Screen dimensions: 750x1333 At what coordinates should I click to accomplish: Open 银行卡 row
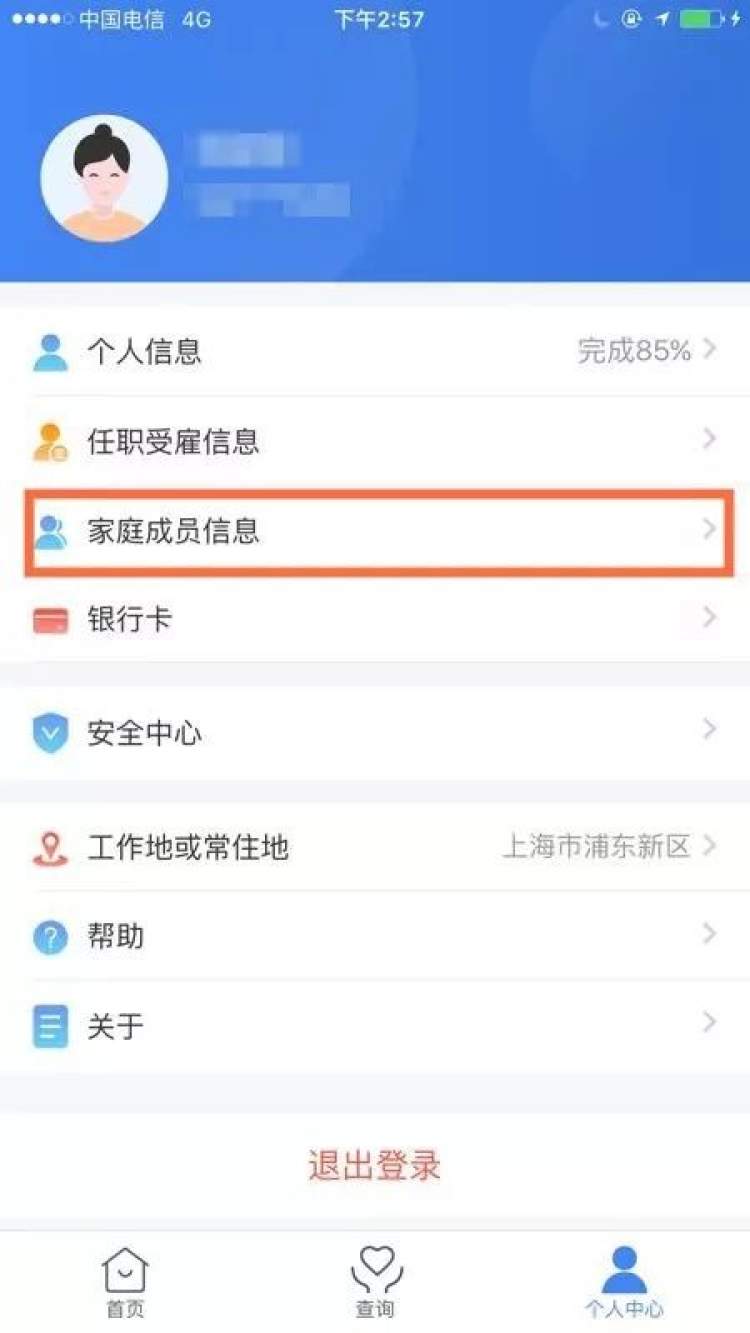[375, 619]
